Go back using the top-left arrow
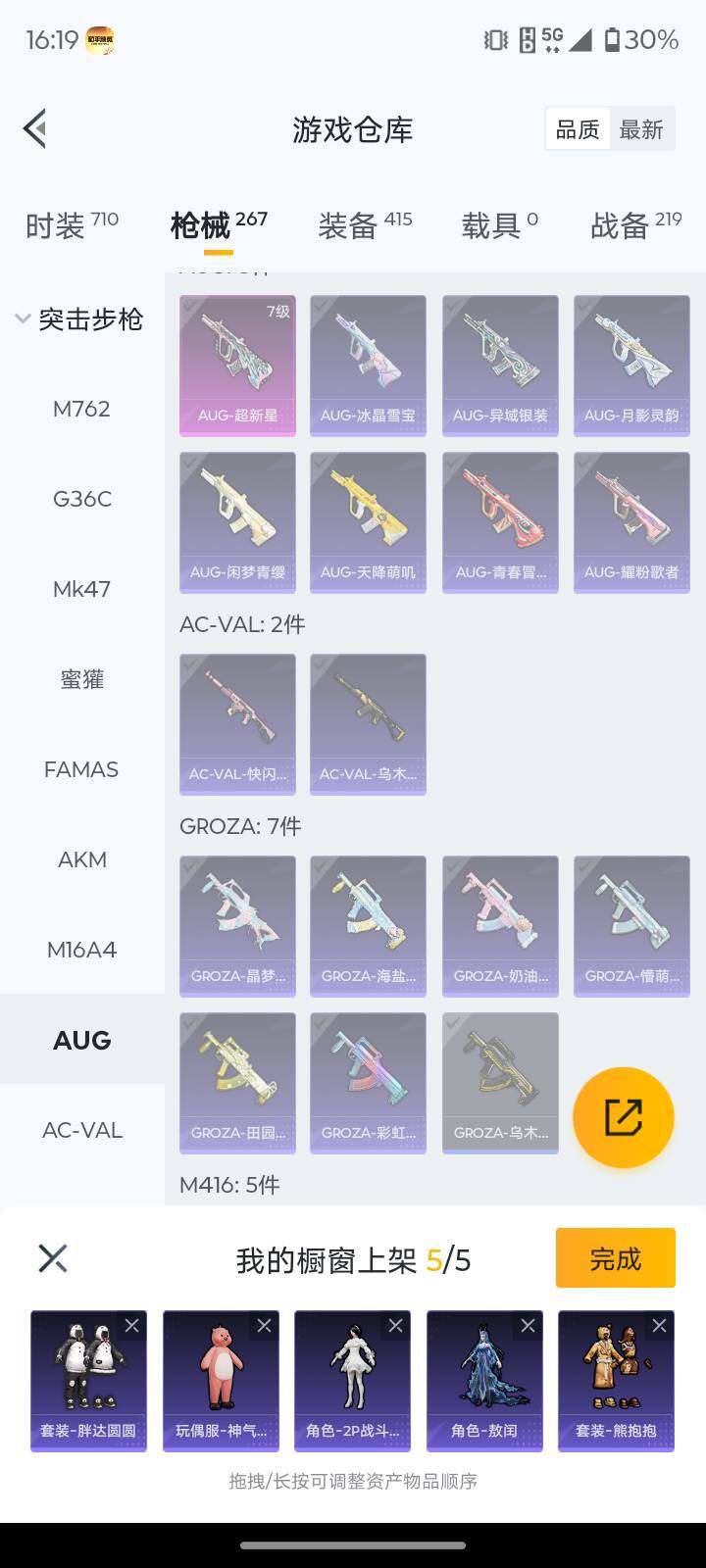The height and width of the screenshot is (1568, 706). [x=35, y=128]
